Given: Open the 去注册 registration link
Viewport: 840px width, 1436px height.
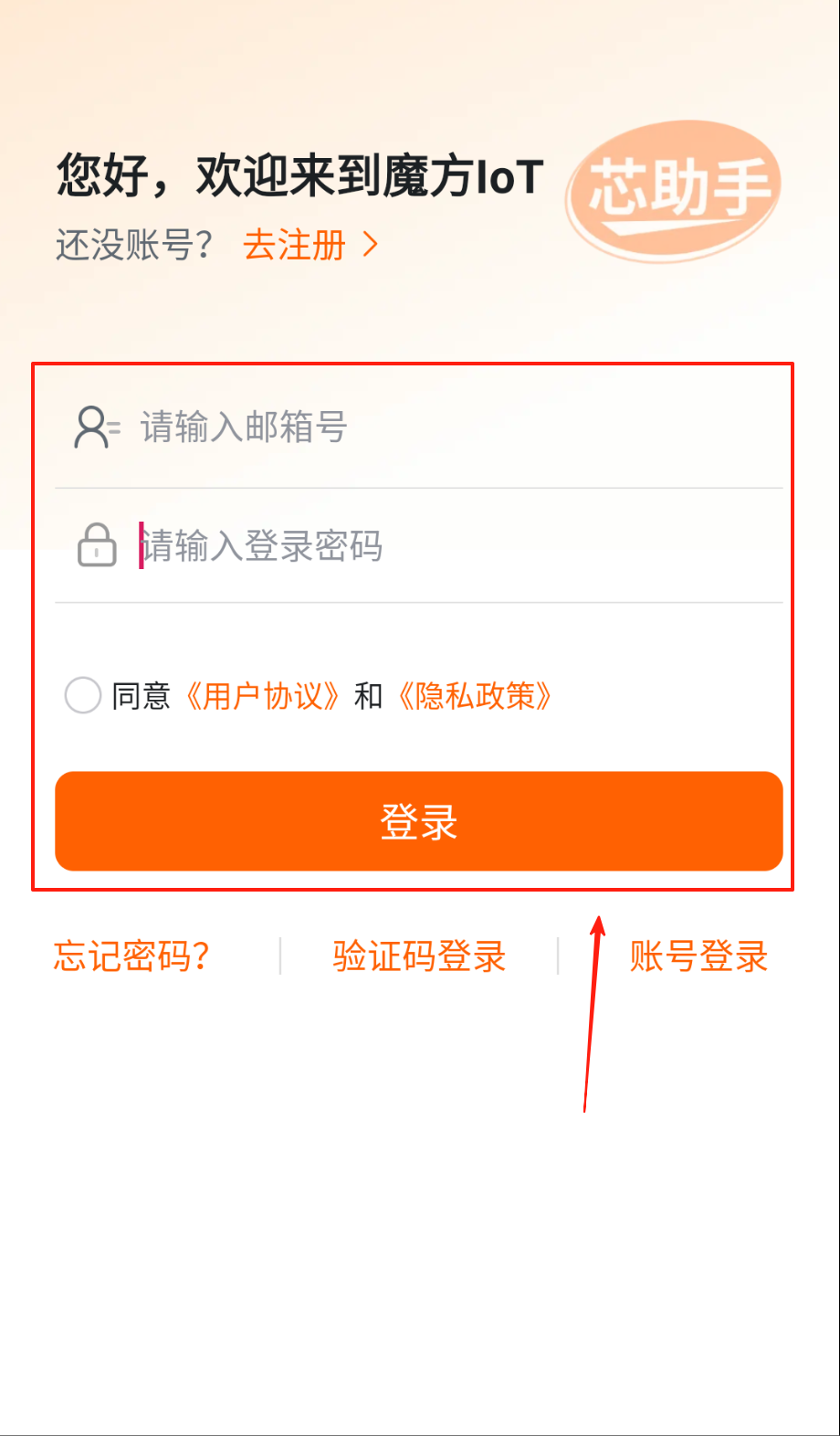Looking at the screenshot, I should (x=309, y=246).
